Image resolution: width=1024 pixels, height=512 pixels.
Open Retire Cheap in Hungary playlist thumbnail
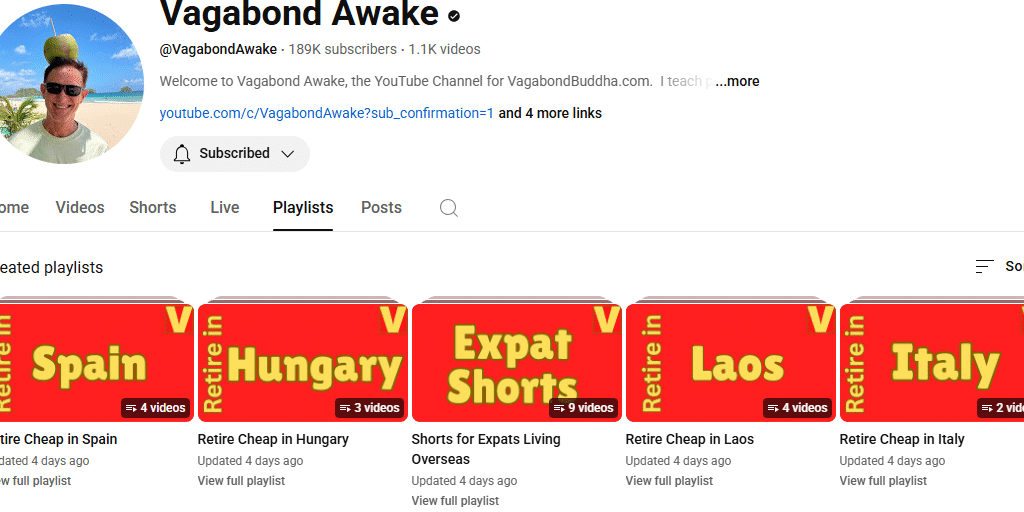pos(302,362)
